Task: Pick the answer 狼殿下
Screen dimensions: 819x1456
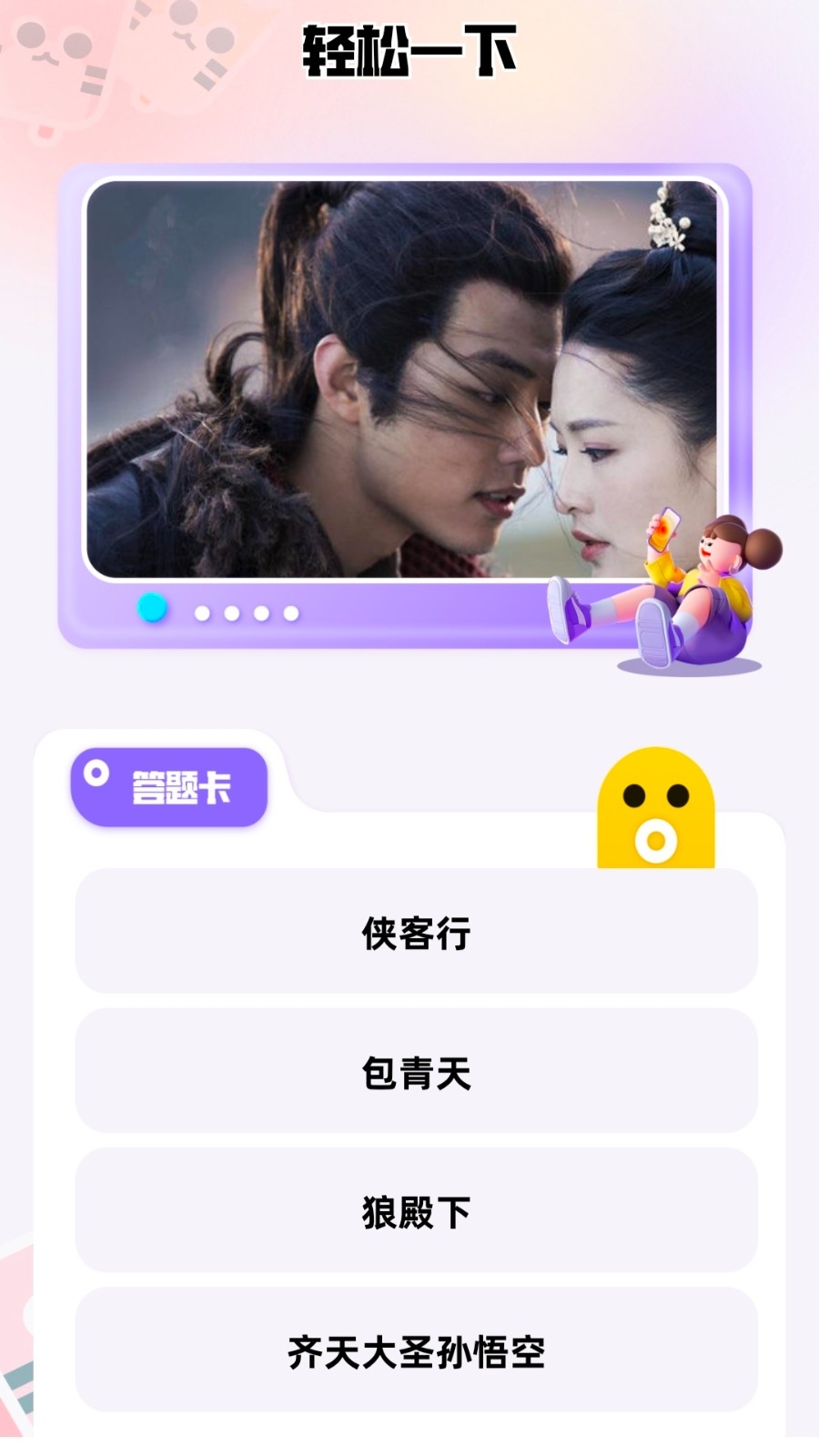Action: click(x=416, y=1211)
